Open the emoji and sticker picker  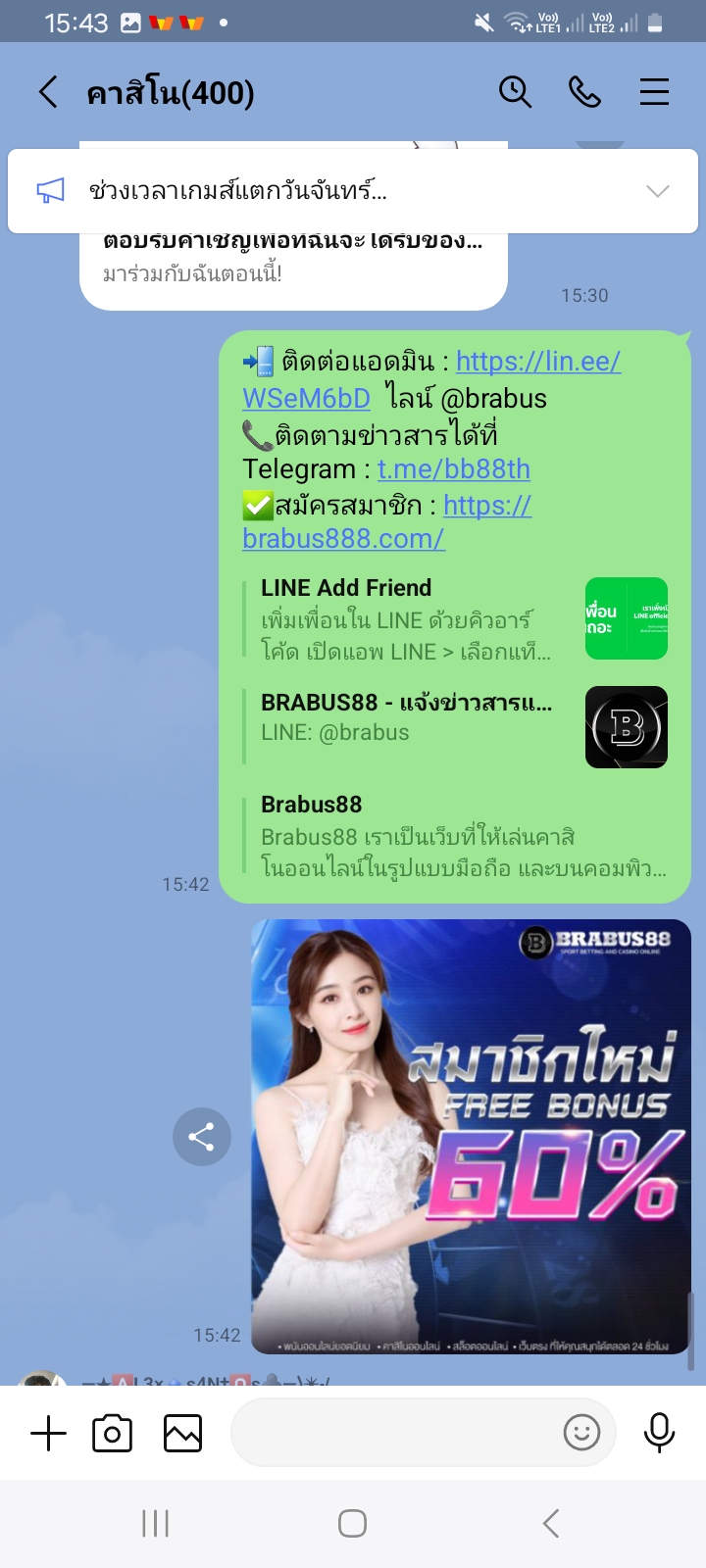(581, 1433)
